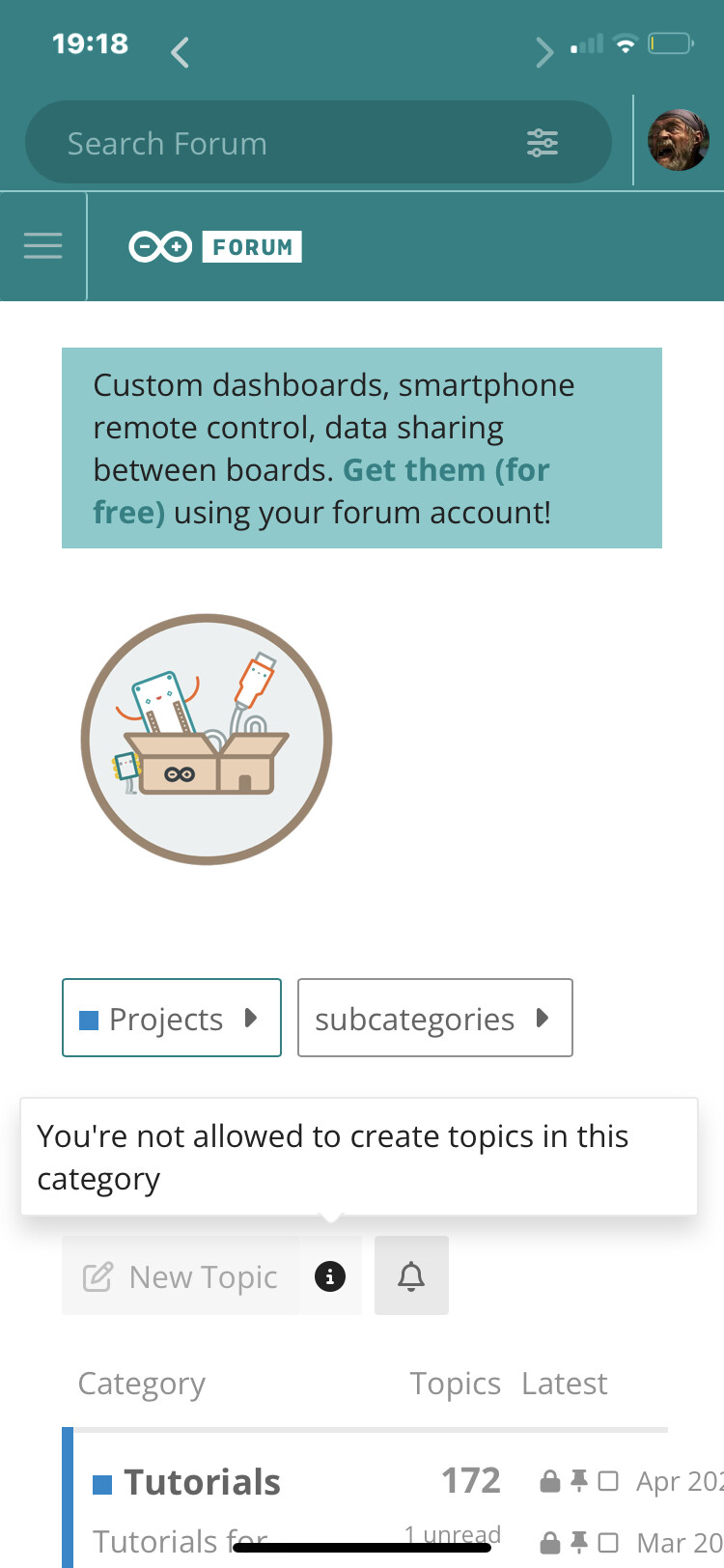Open the notification bell settings
Screen dimensions: 724x1568
(x=411, y=1275)
